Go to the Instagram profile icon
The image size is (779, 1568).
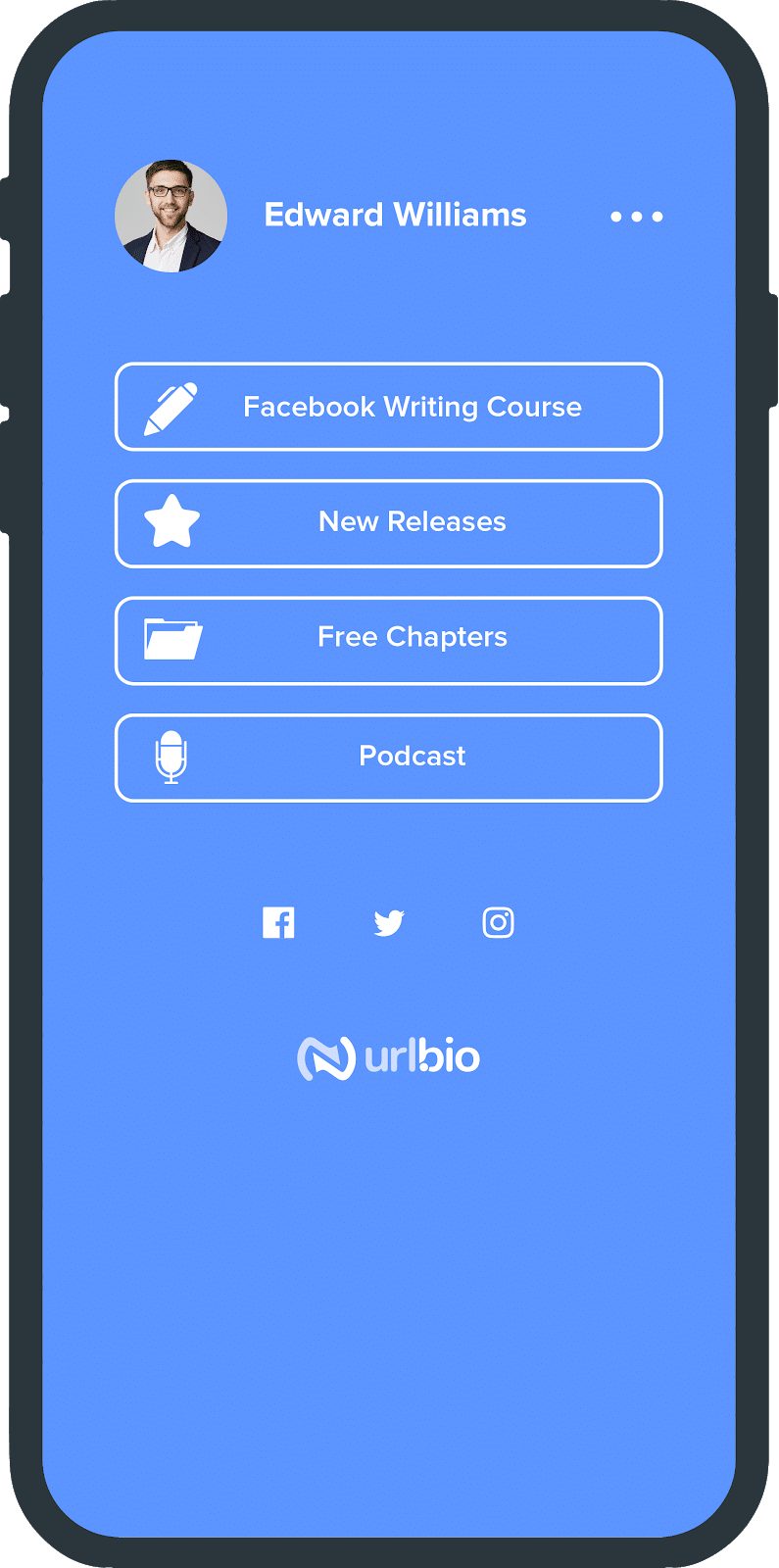[x=499, y=922]
